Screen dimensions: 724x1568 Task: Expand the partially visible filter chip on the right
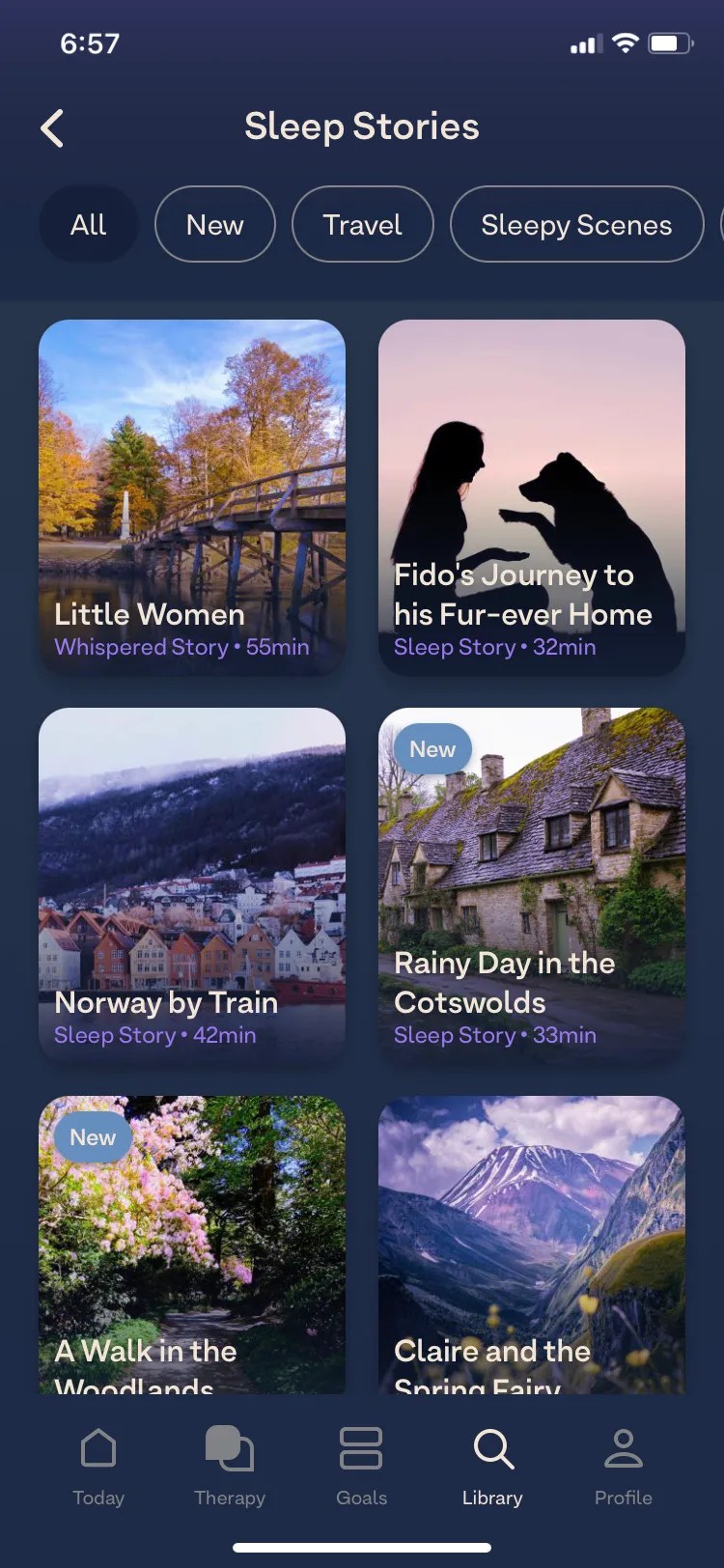(x=719, y=224)
